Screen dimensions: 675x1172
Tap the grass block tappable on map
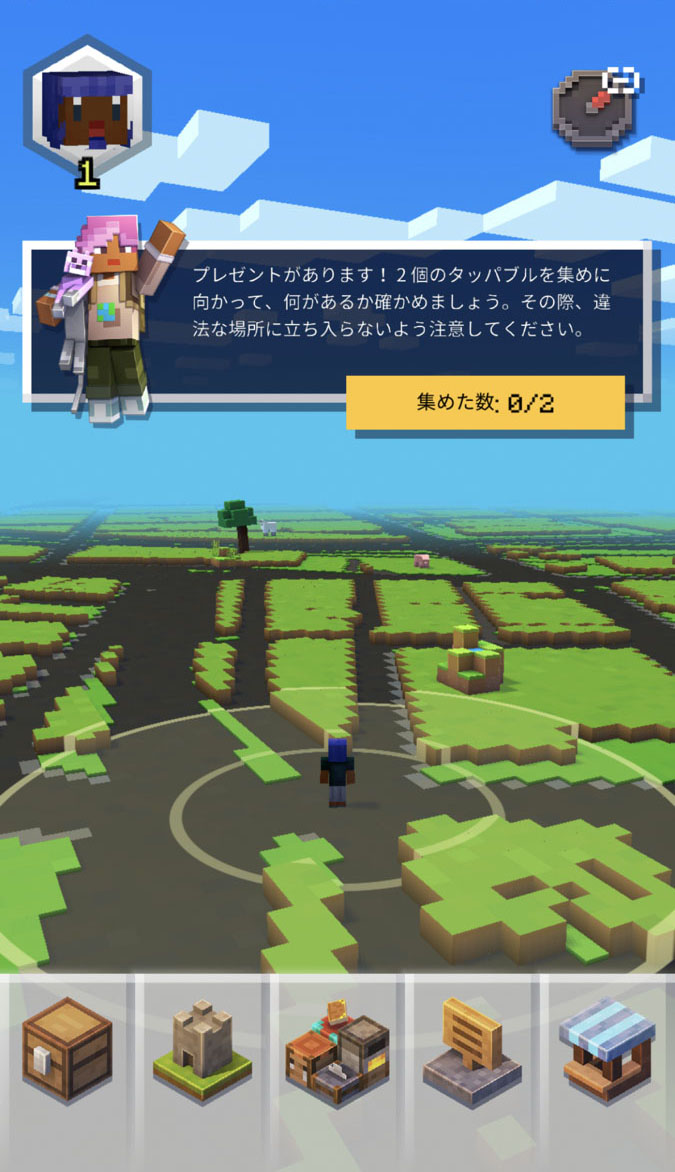[x=470, y=659]
